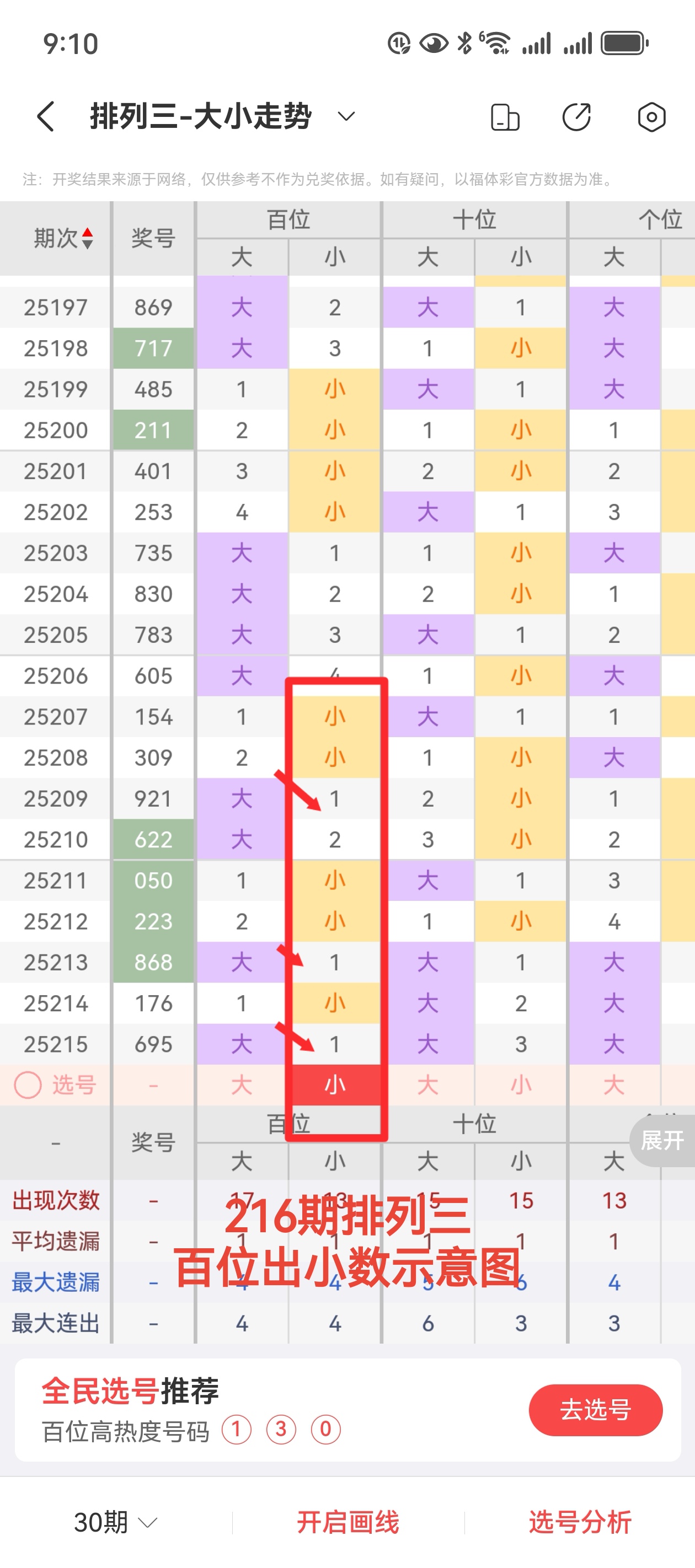
Task: Pick 大 for 百位 in the 选号 row
Action: (x=242, y=1084)
